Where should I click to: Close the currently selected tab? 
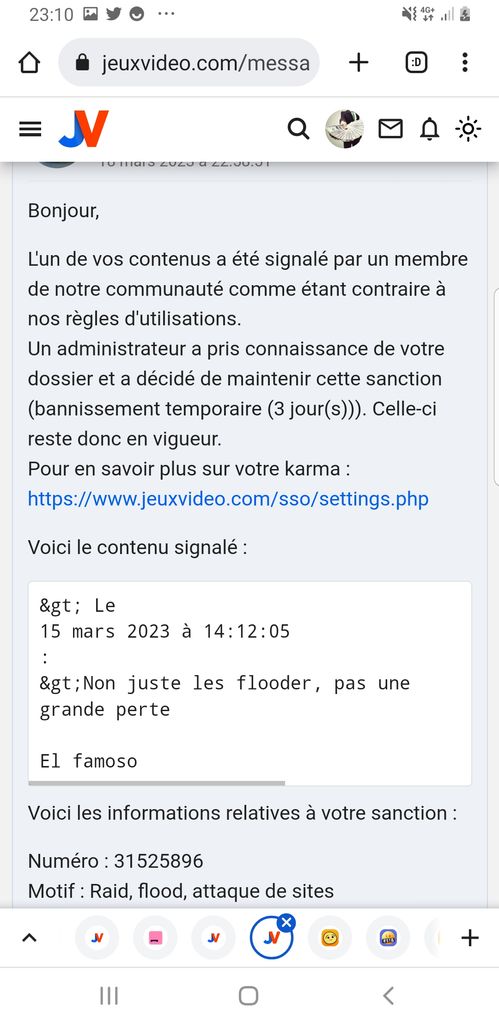tap(286, 922)
